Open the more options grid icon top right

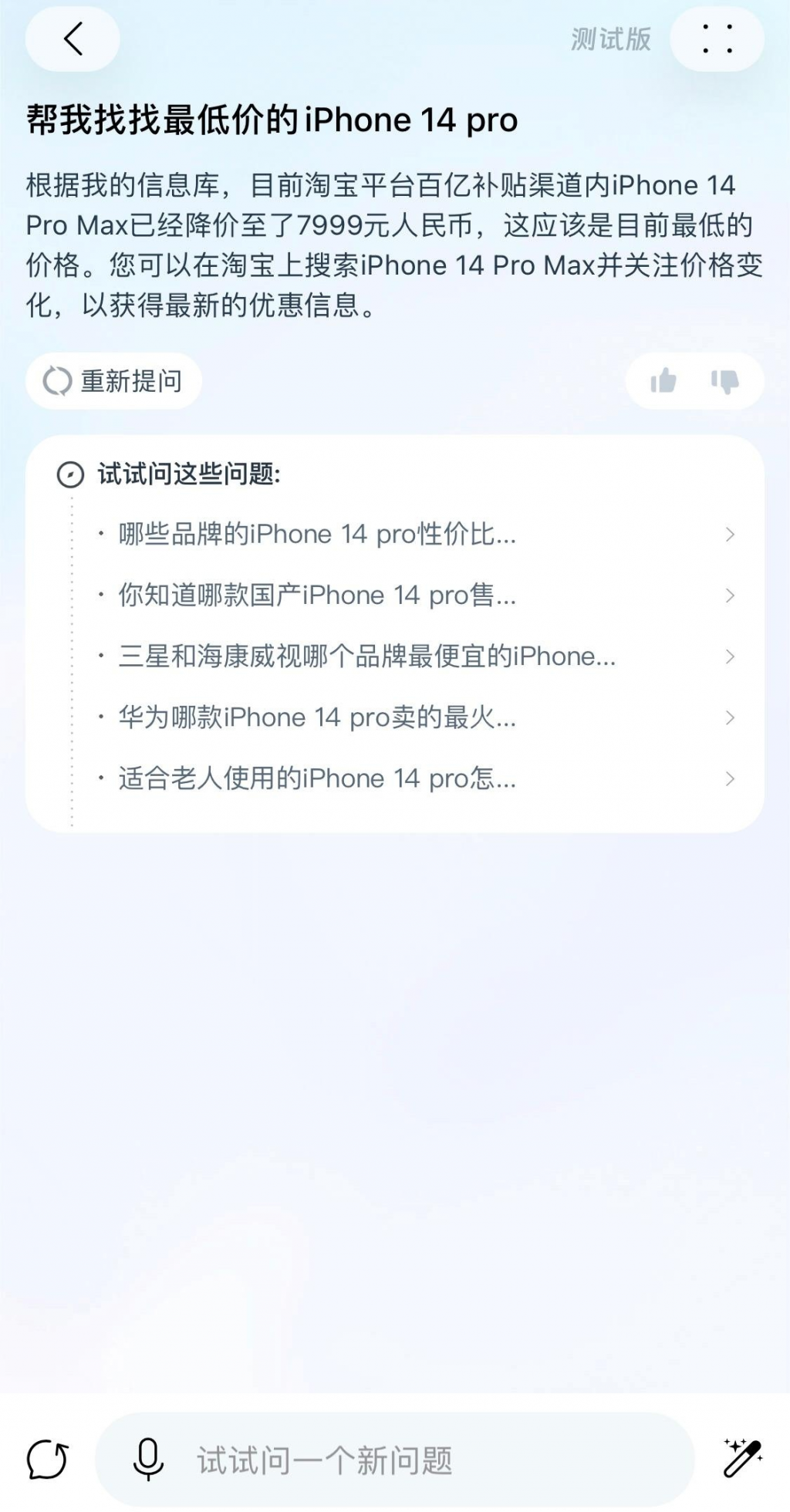click(719, 39)
